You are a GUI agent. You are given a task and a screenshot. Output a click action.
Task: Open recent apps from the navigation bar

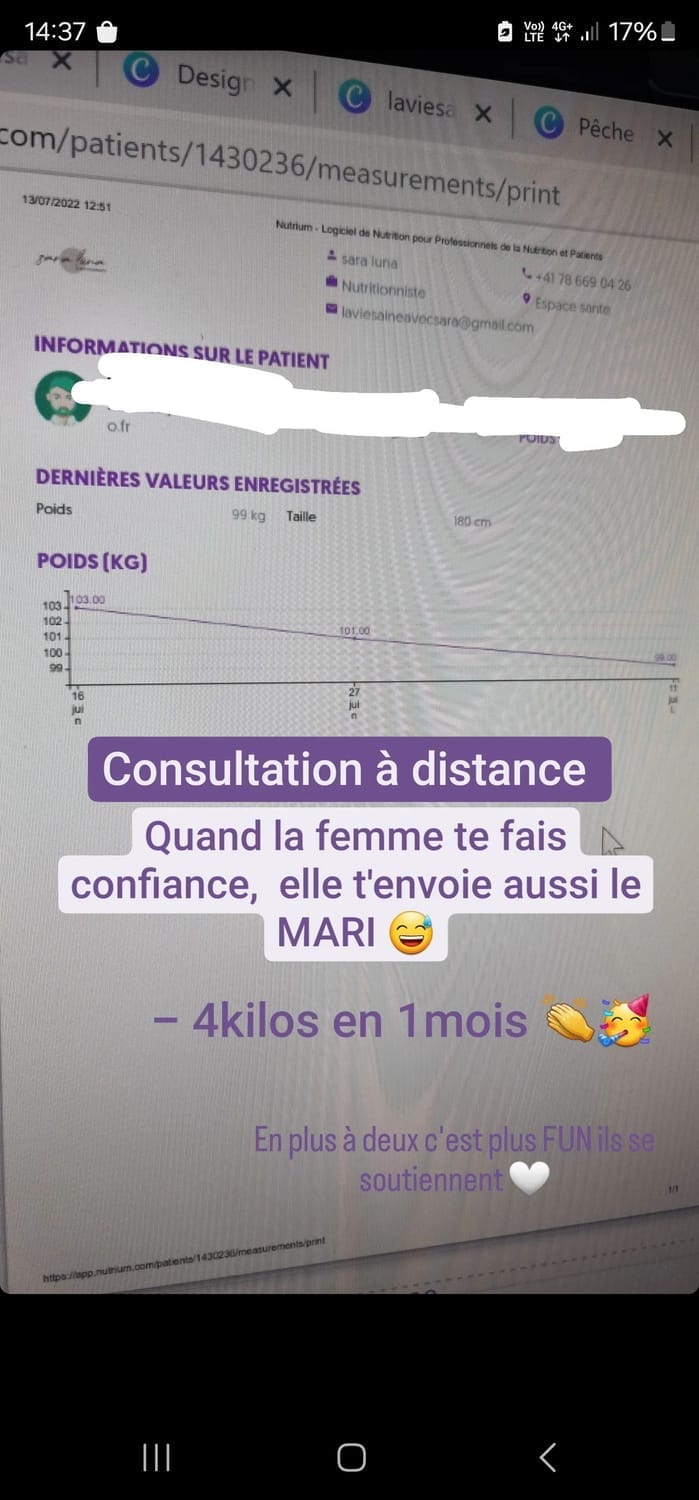coord(156,1457)
